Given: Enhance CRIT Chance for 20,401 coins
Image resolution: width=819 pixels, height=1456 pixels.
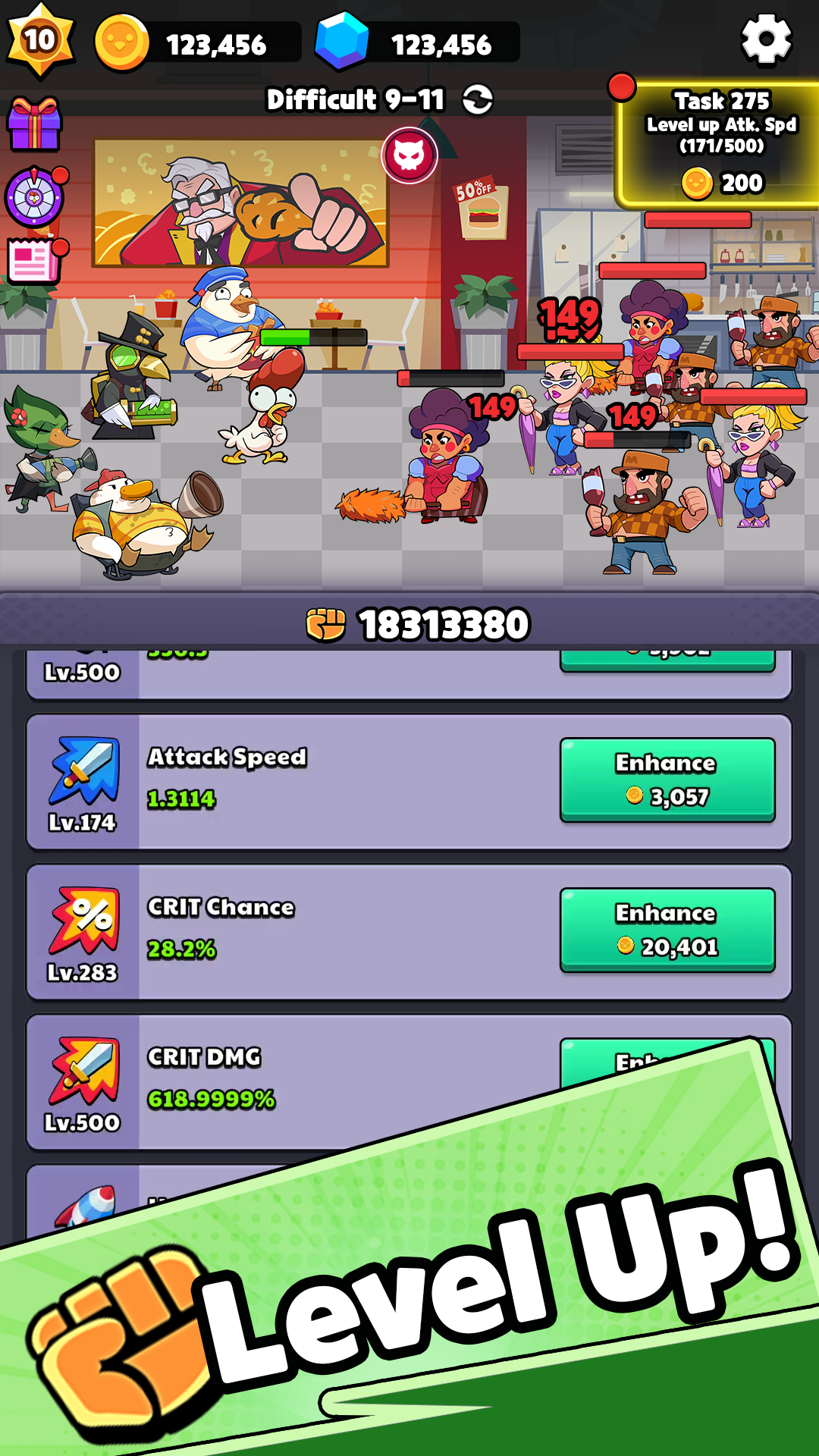Looking at the screenshot, I should [x=667, y=930].
